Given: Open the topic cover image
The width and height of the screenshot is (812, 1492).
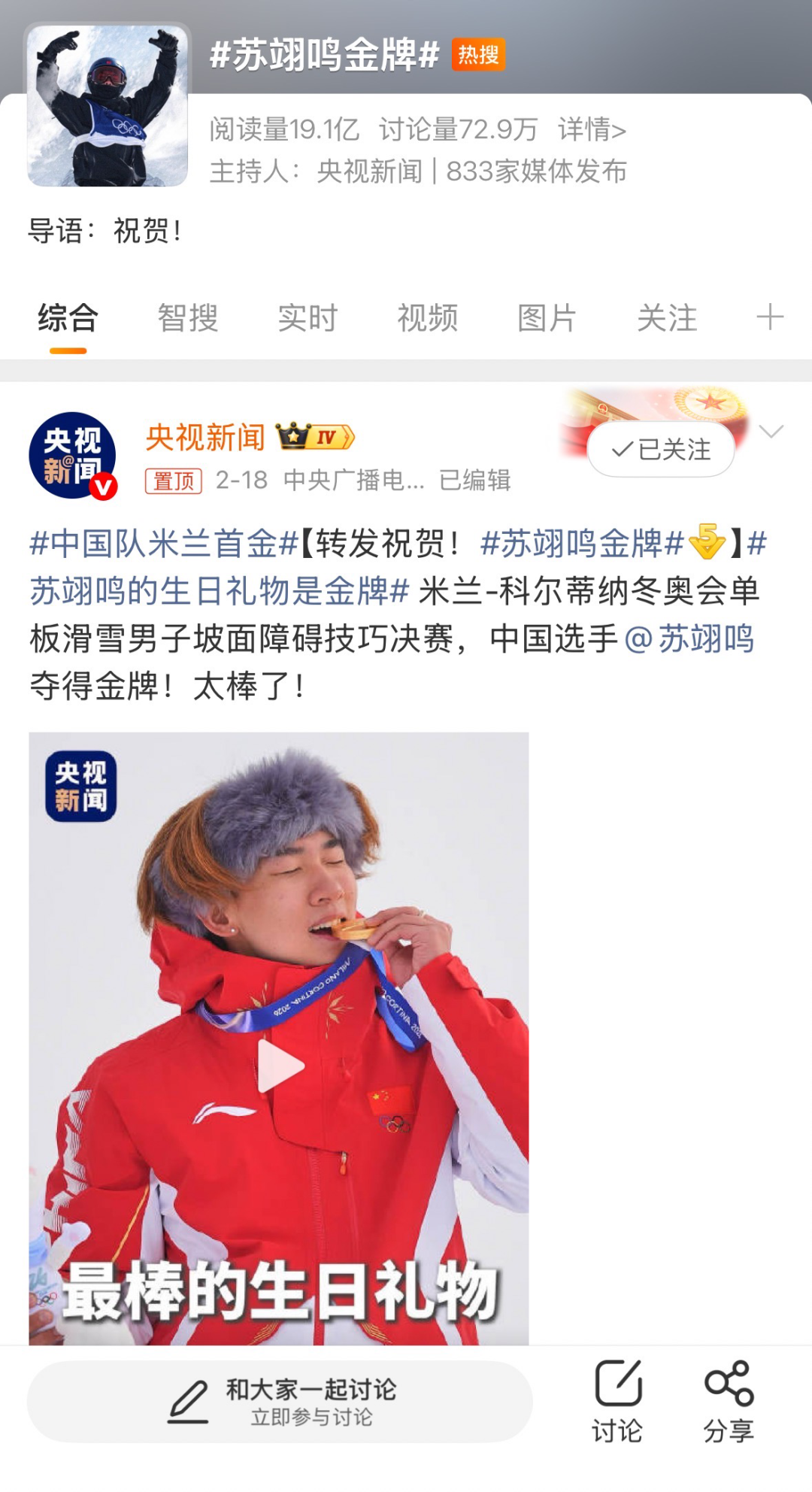Looking at the screenshot, I should pos(108,106).
